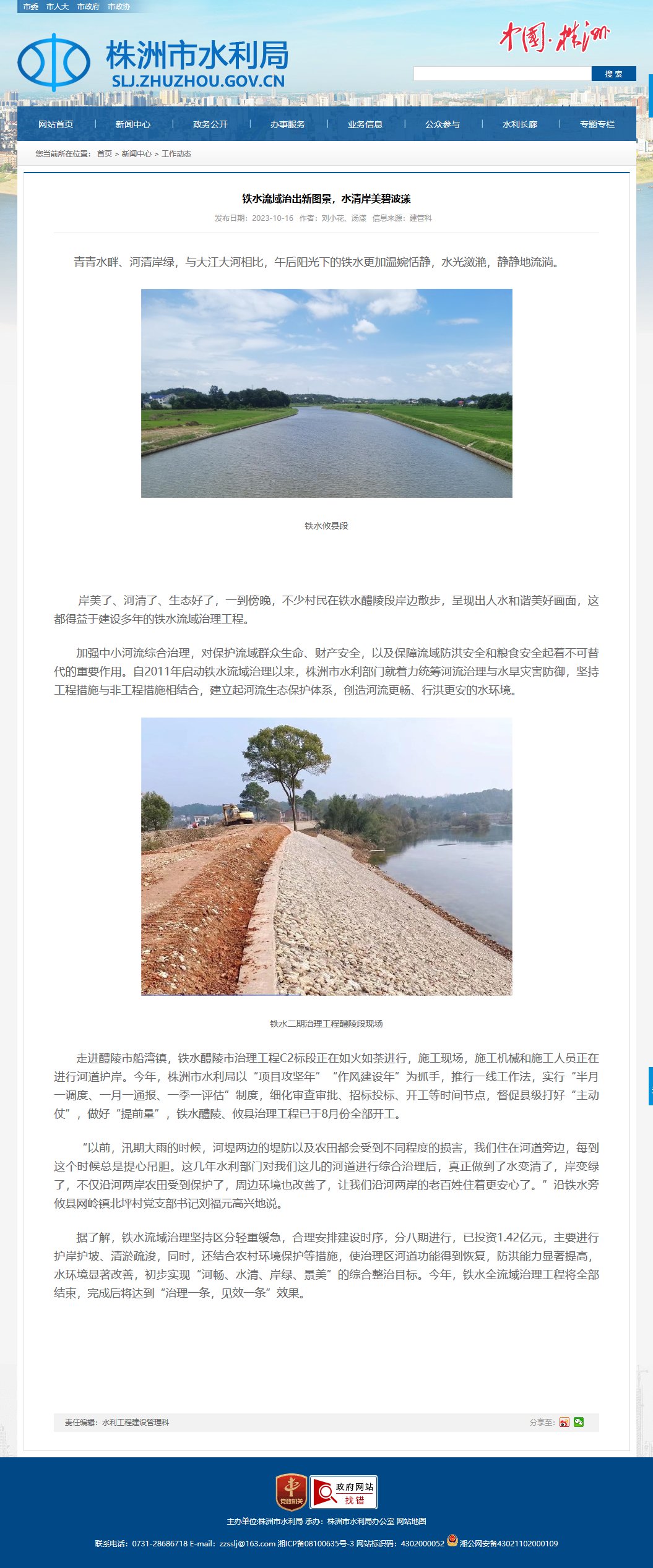This screenshot has height=1568, width=653.
Task: Open the 市政协 link in top bar
Action: pos(119,7)
